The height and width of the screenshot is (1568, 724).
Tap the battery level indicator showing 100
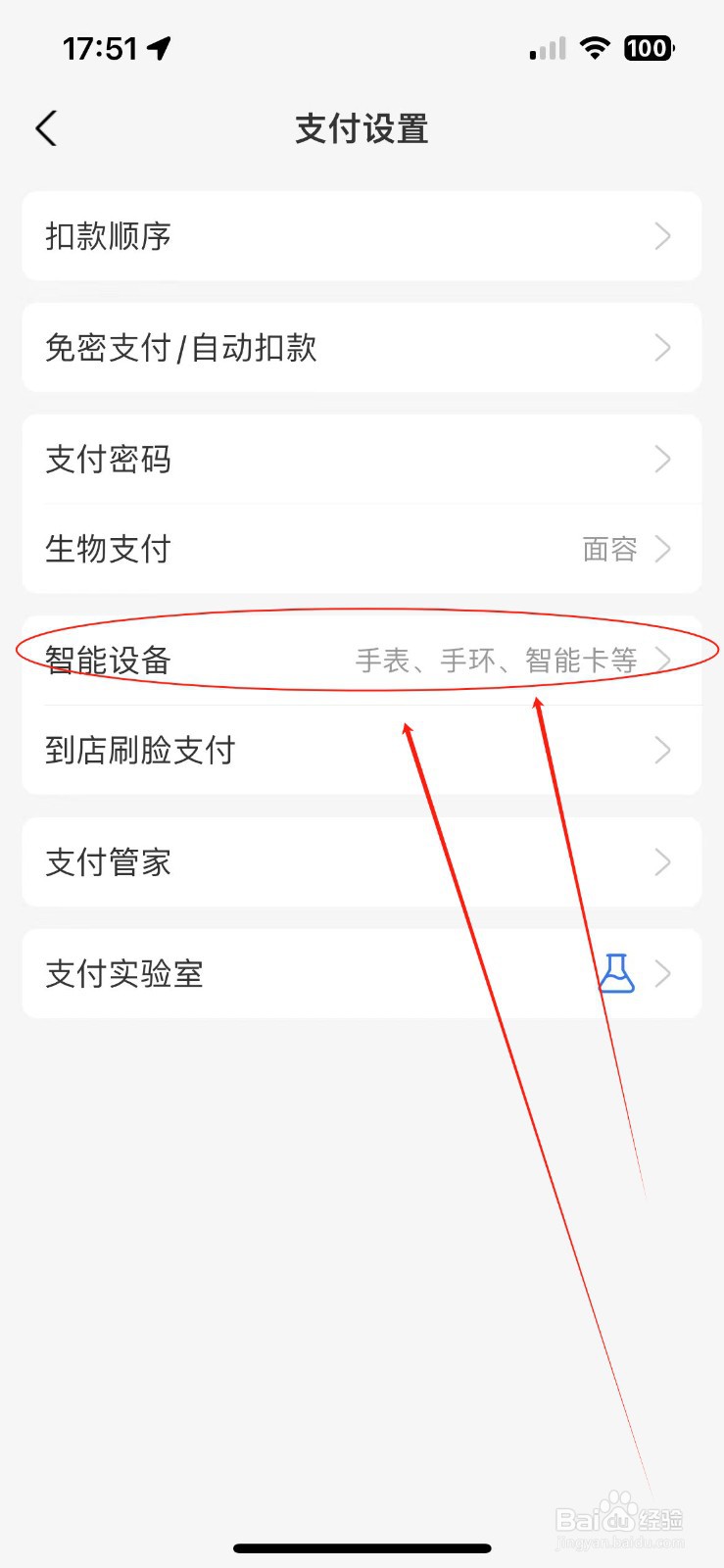coord(648,48)
